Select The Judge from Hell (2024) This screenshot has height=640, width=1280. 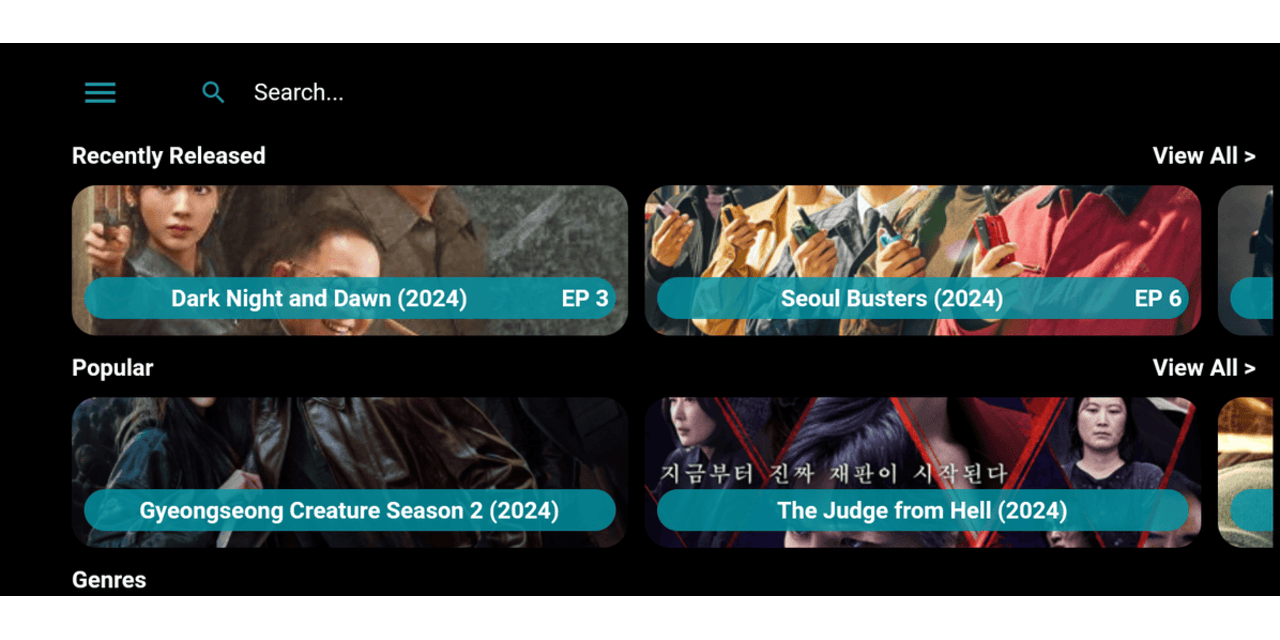click(922, 472)
